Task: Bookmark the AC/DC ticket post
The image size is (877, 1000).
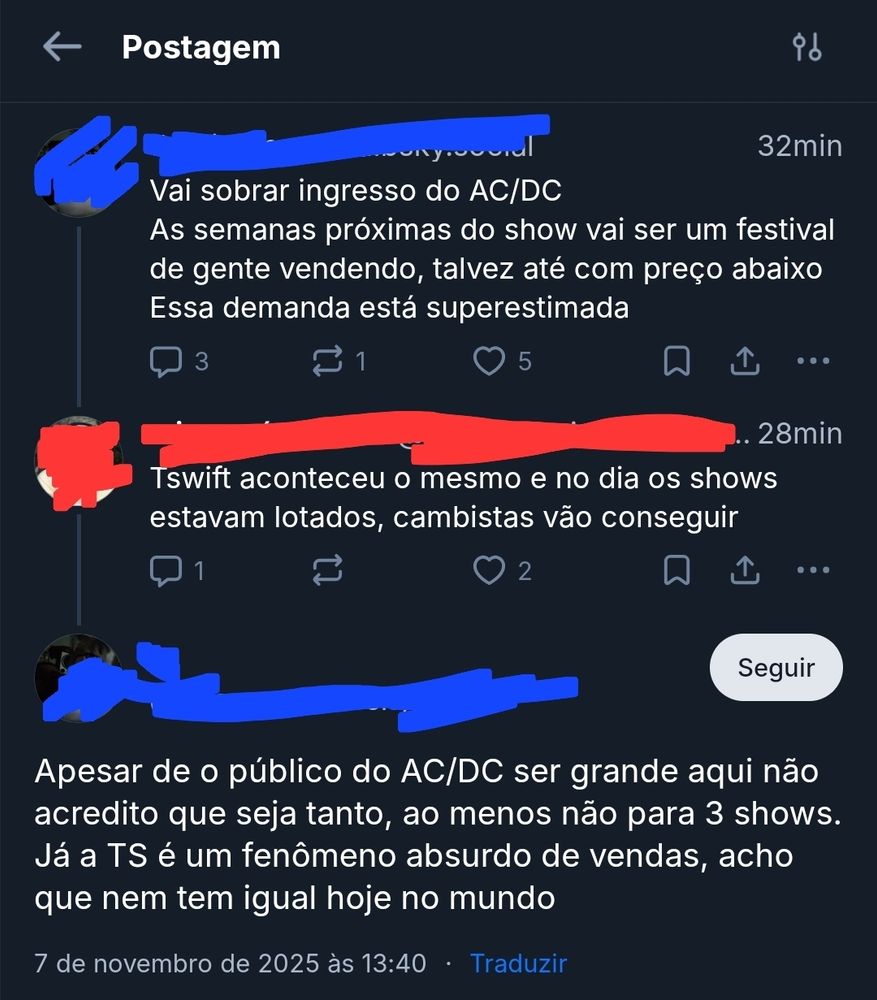Action: click(676, 360)
